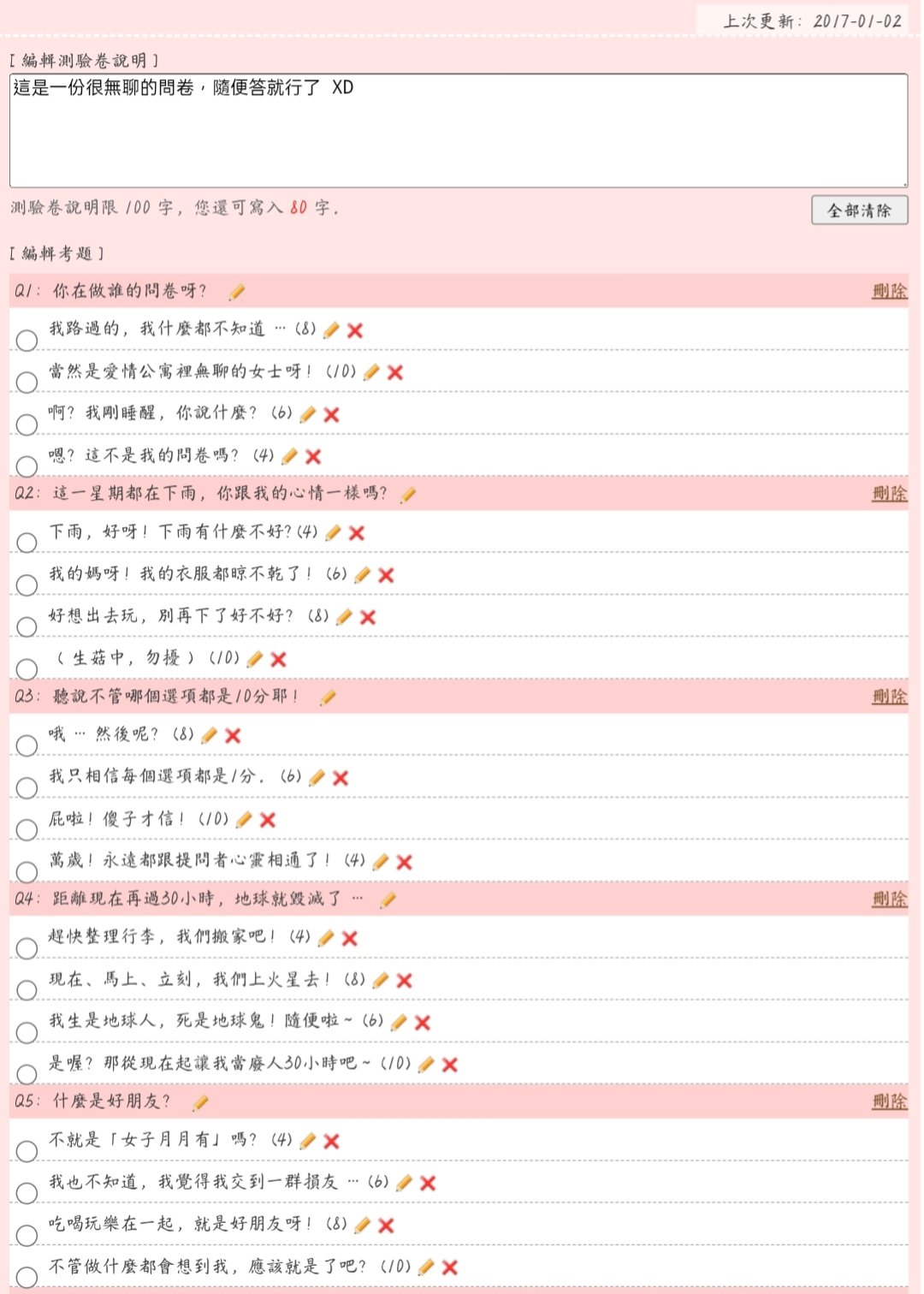The height and width of the screenshot is (1294, 924).
Task: Choose radio option 哦…然後呢？
Action: 27,745
